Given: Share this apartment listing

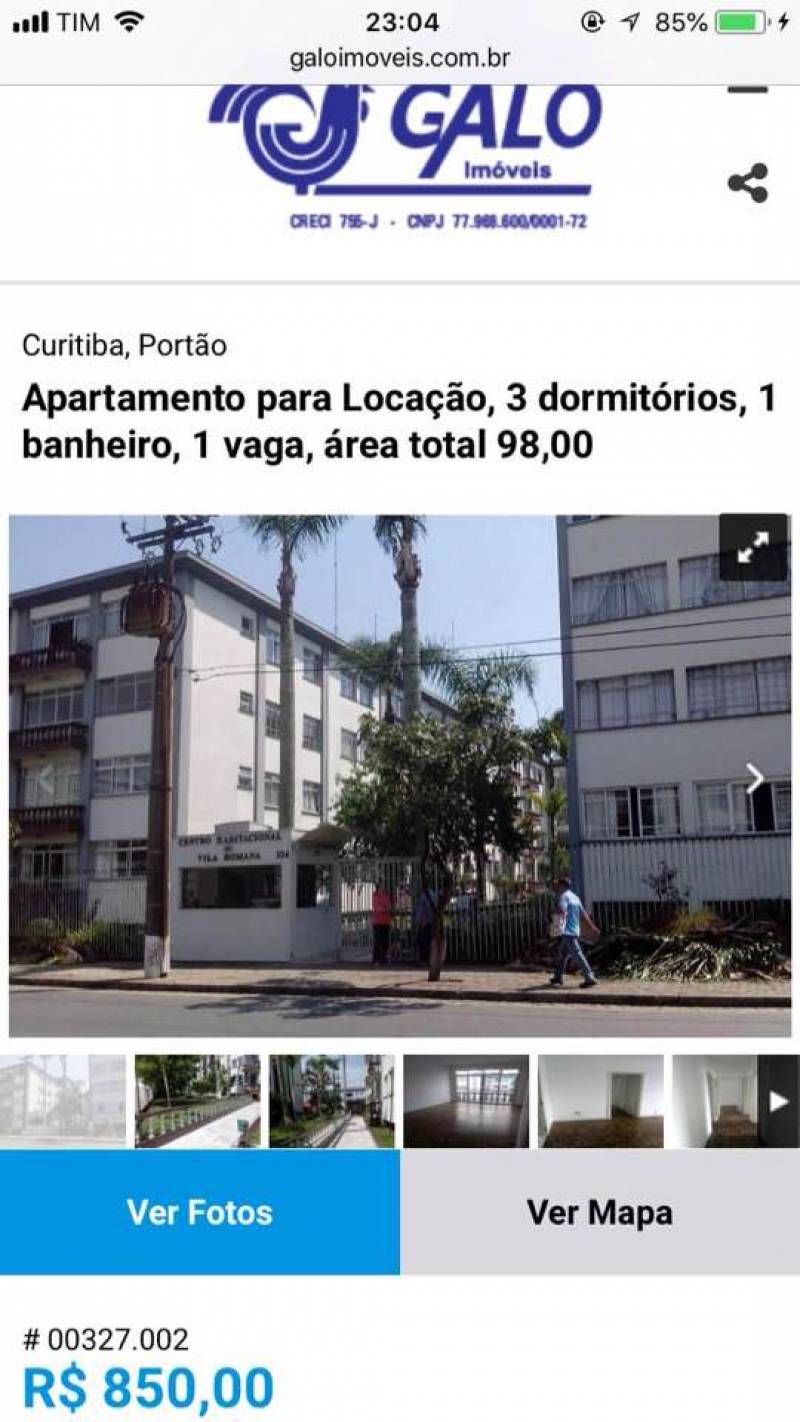Looking at the screenshot, I should [748, 183].
